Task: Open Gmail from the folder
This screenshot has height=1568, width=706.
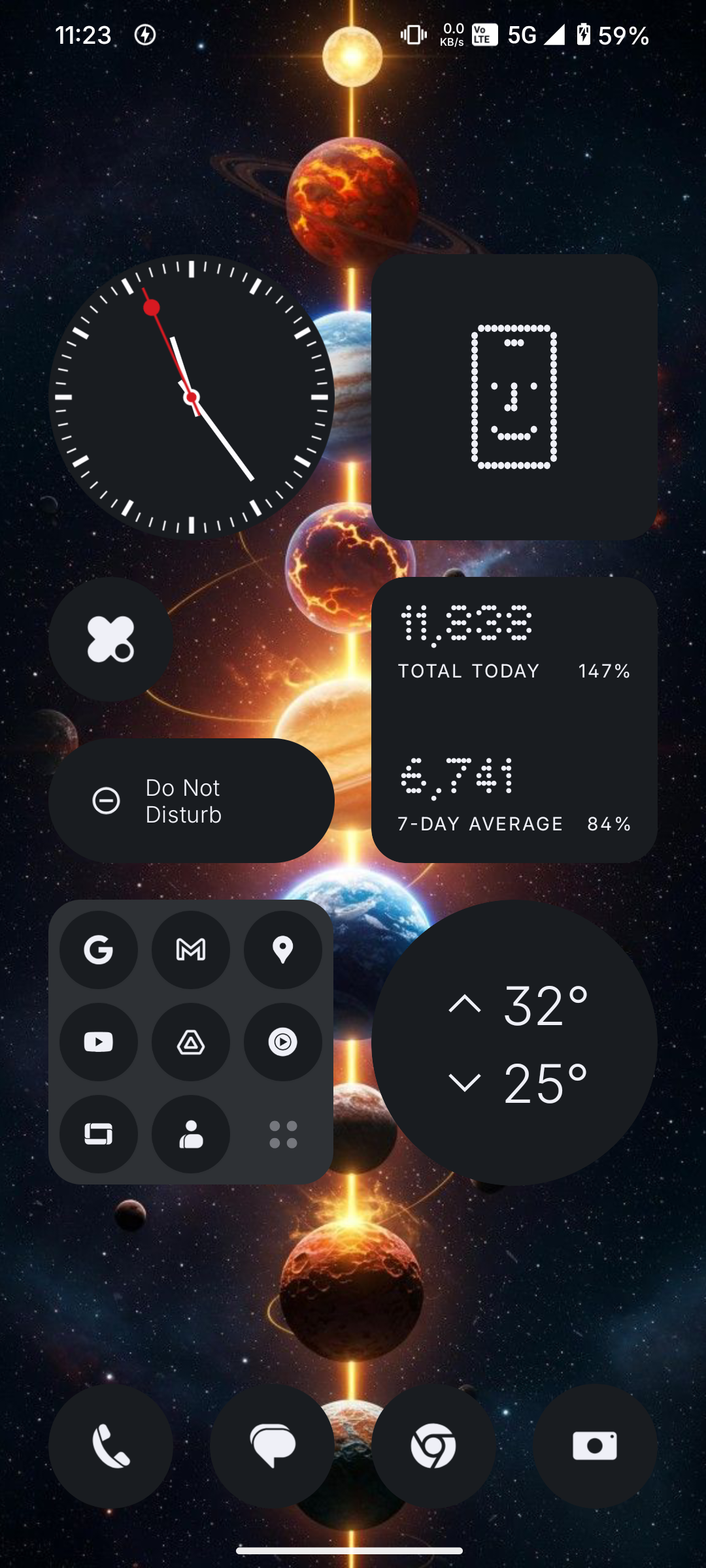Action: point(191,949)
